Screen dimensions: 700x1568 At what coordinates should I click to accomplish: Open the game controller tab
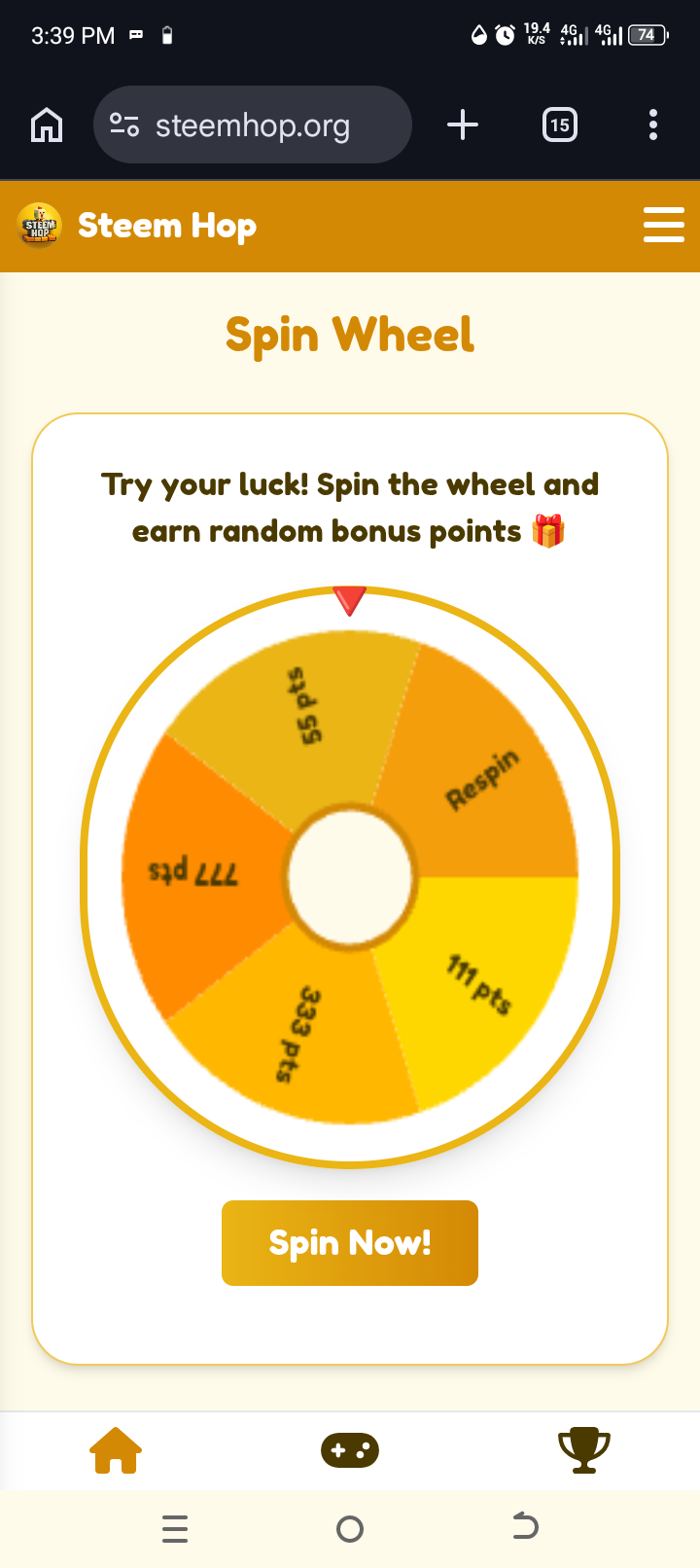pos(350,1450)
